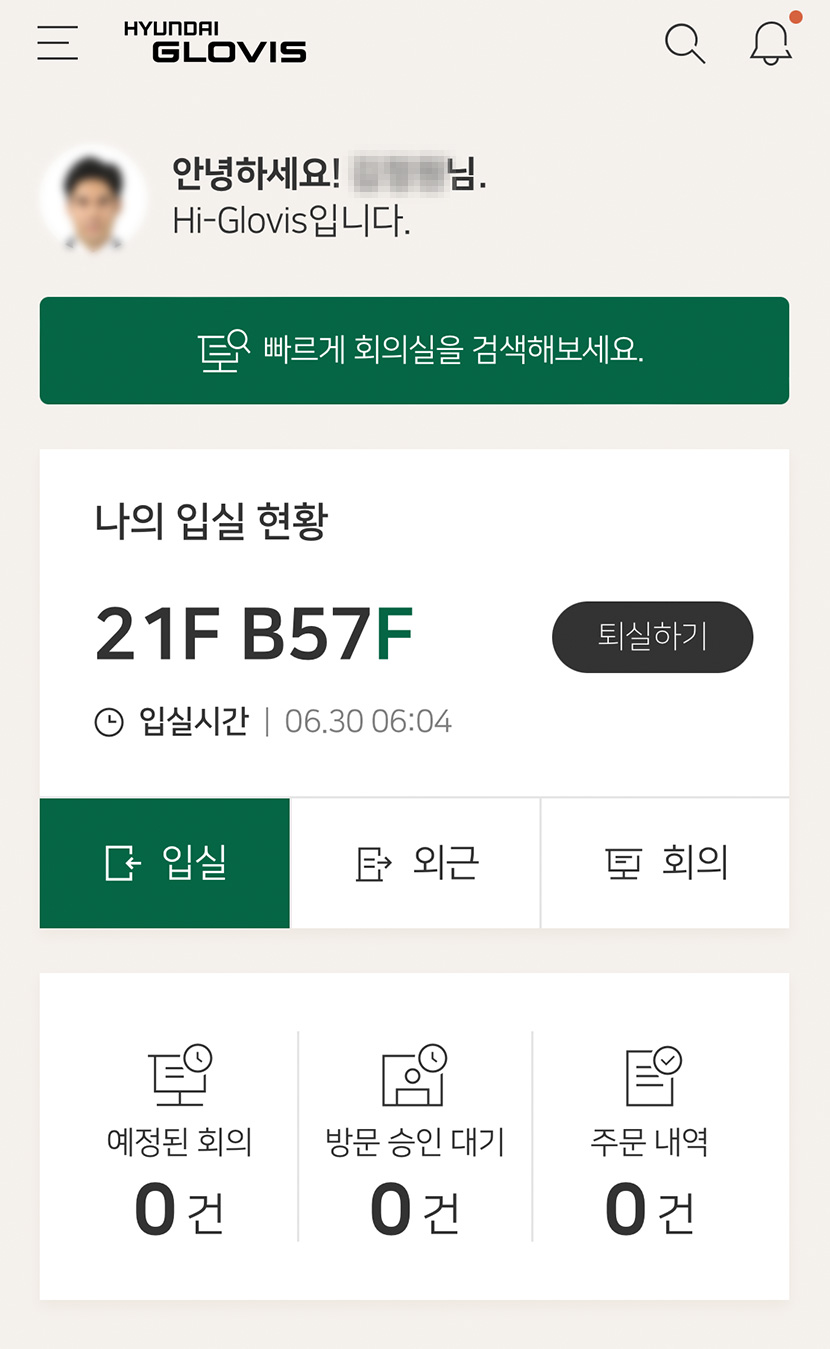830x1349 pixels.
Task: Switch to the 외근 tab
Action: coord(415,863)
